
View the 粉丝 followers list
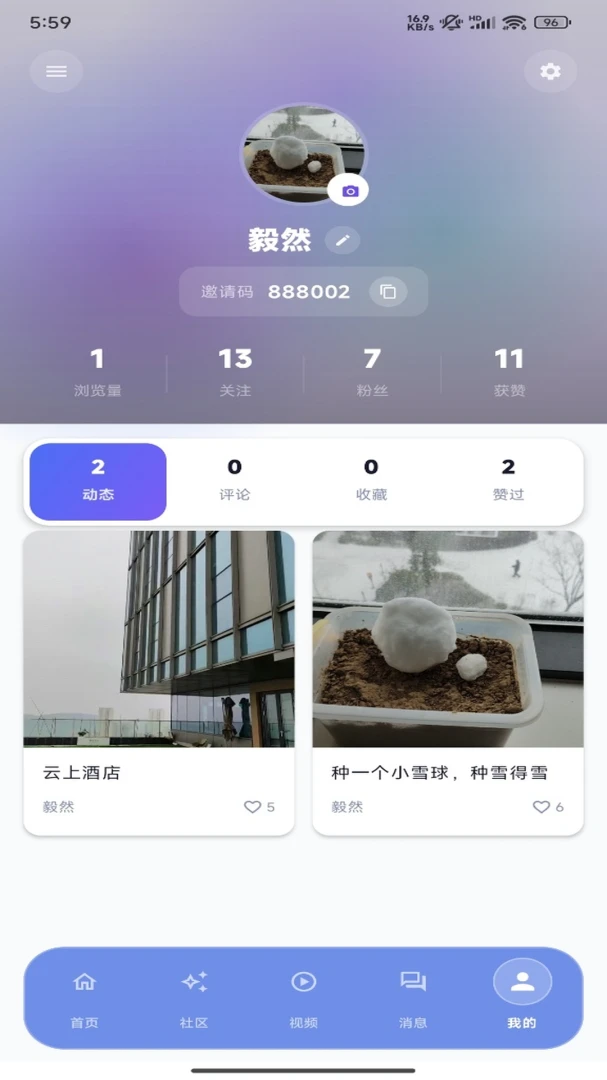pos(372,373)
